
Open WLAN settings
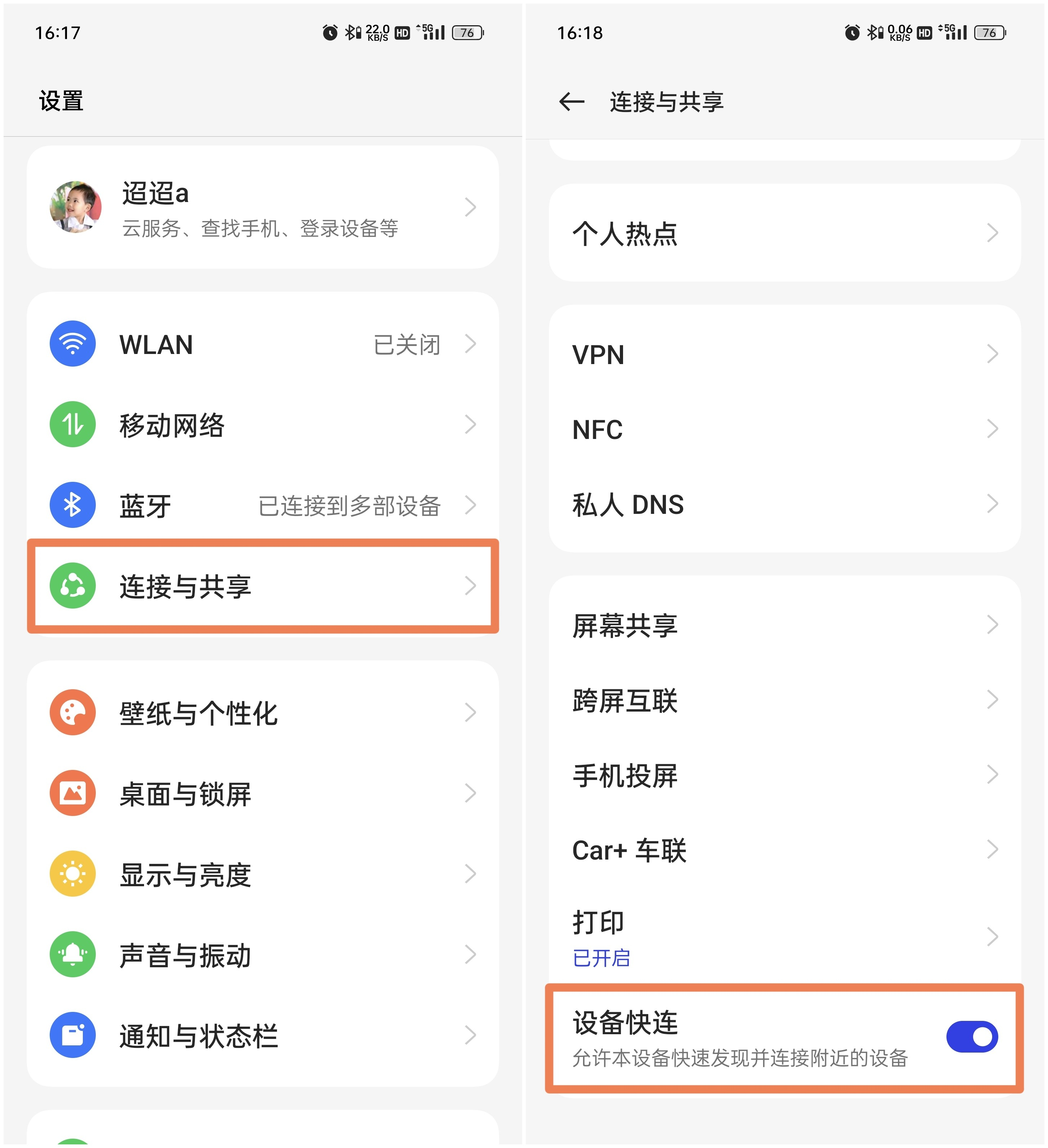[x=262, y=344]
